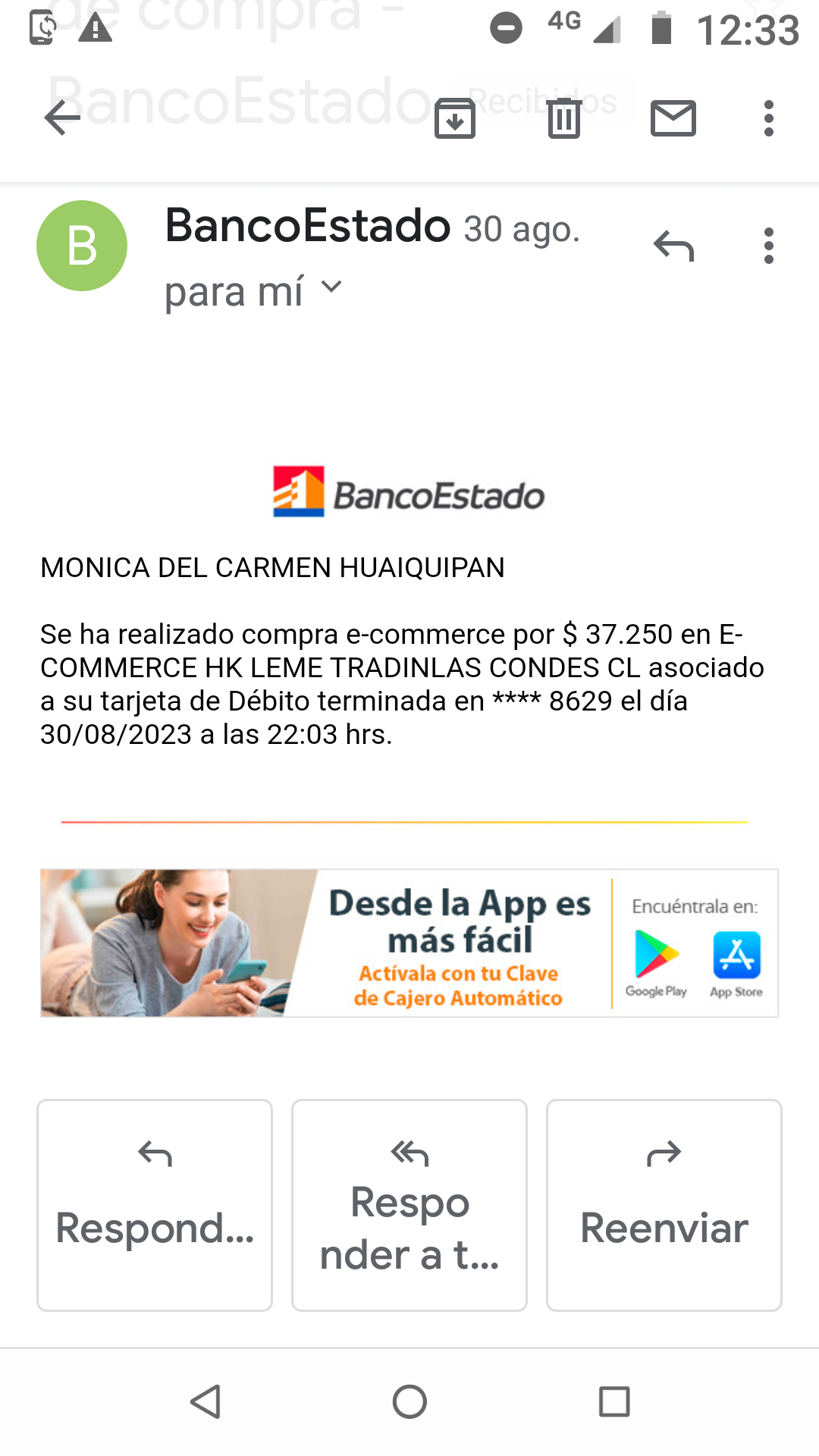The height and width of the screenshot is (1456, 819).
Task: Reply using the arrow beside sender name
Action: pyautogui.click(x=673, y=246)
